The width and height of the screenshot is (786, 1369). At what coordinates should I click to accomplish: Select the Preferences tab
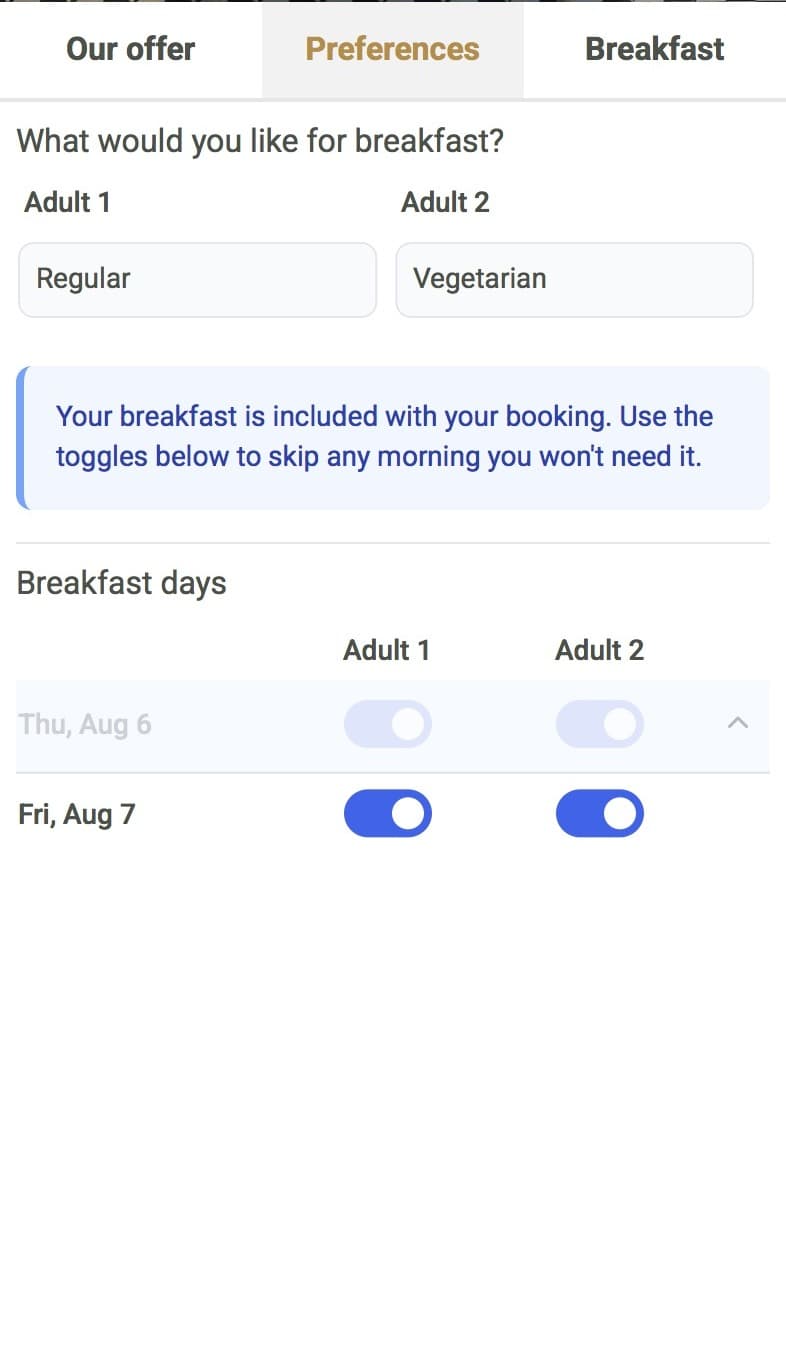392,49
